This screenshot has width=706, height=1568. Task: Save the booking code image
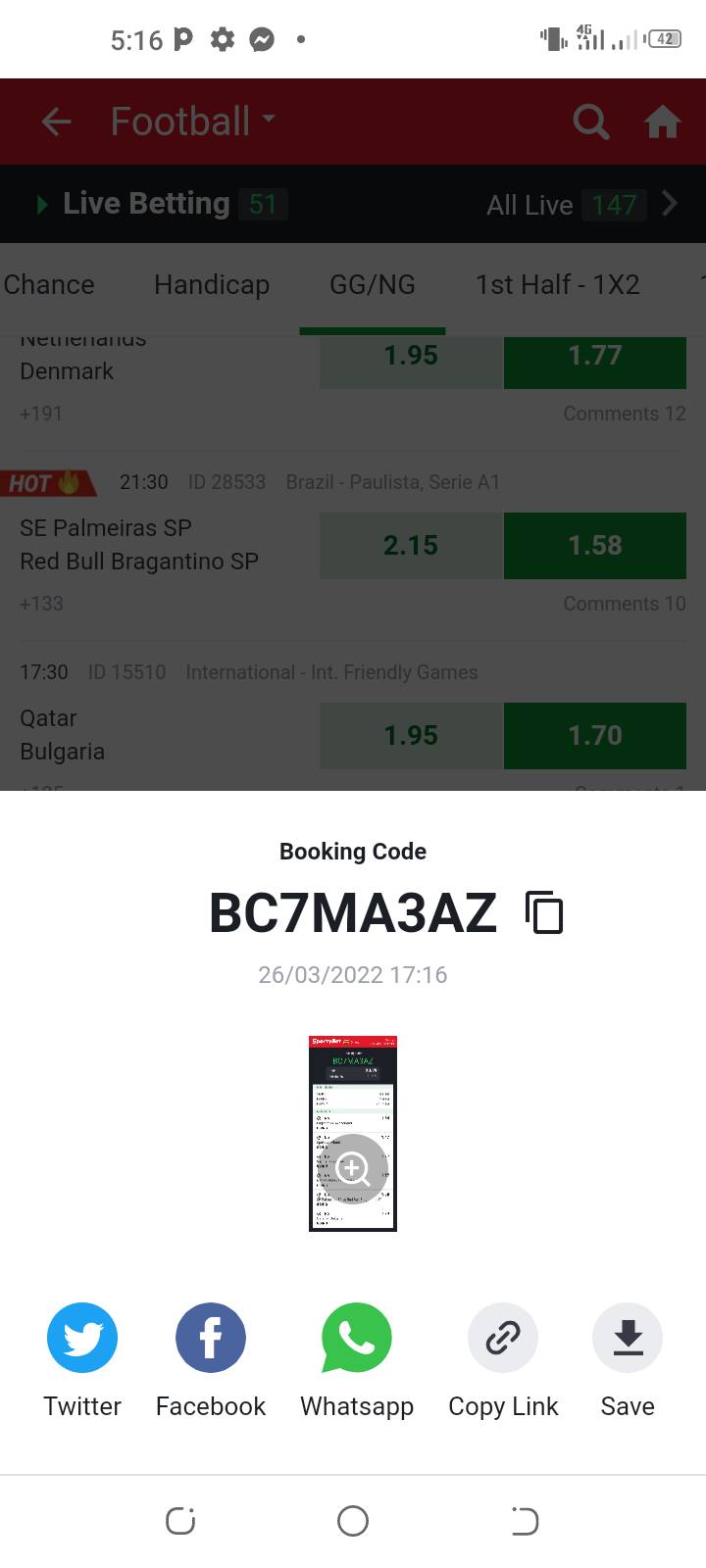628,1338
